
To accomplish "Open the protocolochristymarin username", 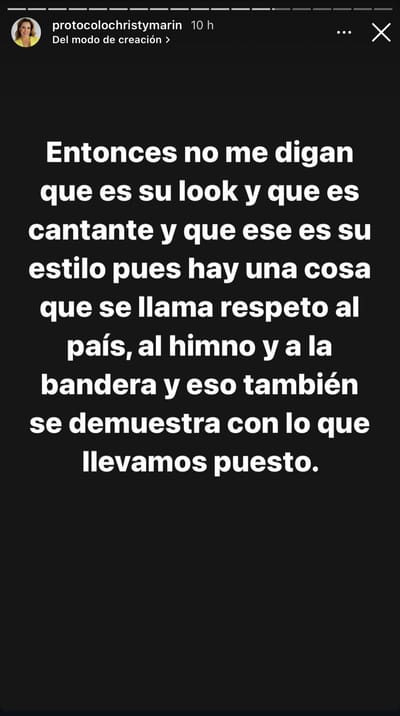I will pos(117,26).
